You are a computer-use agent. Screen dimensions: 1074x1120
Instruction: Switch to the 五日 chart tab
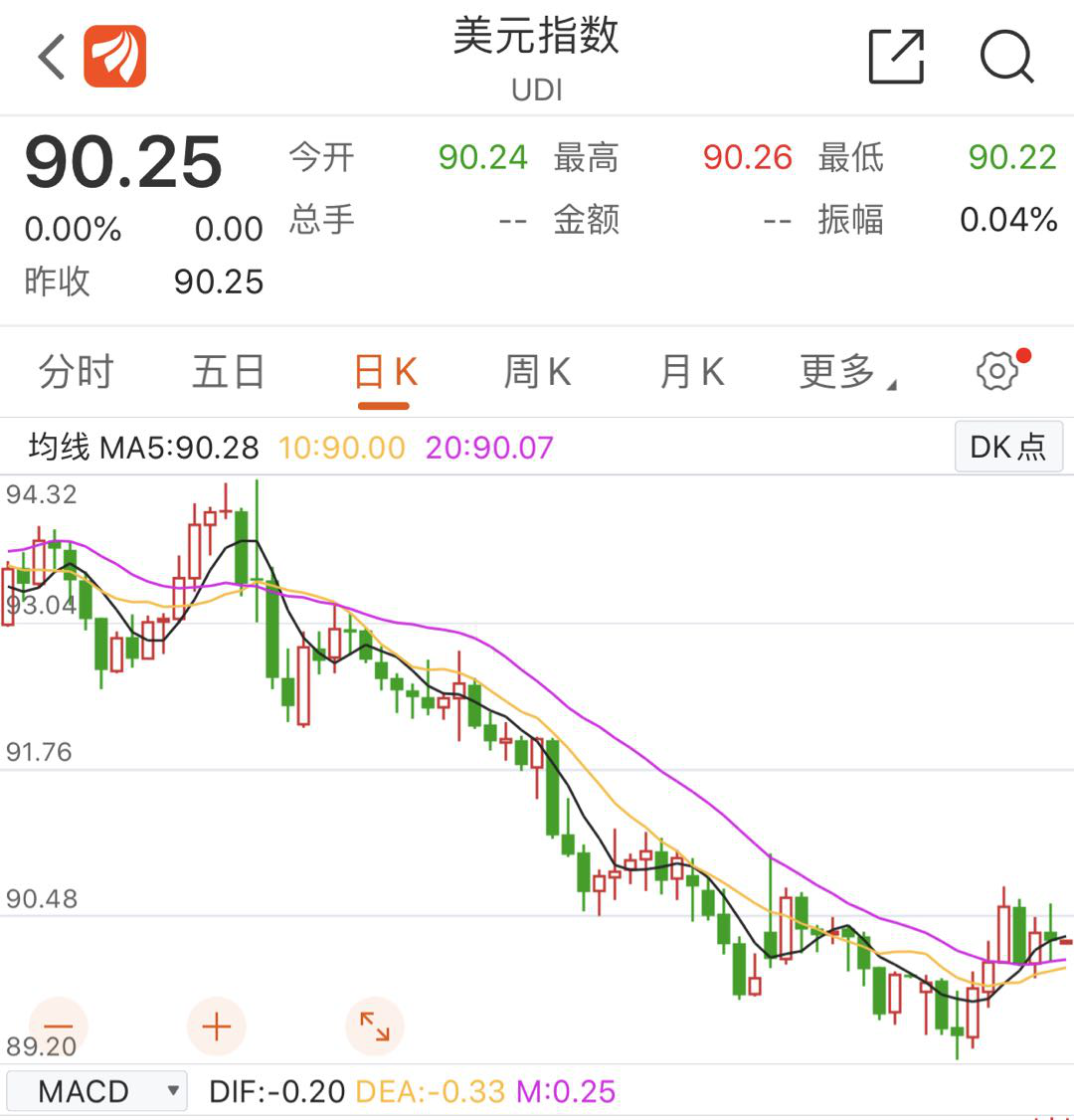229,373
